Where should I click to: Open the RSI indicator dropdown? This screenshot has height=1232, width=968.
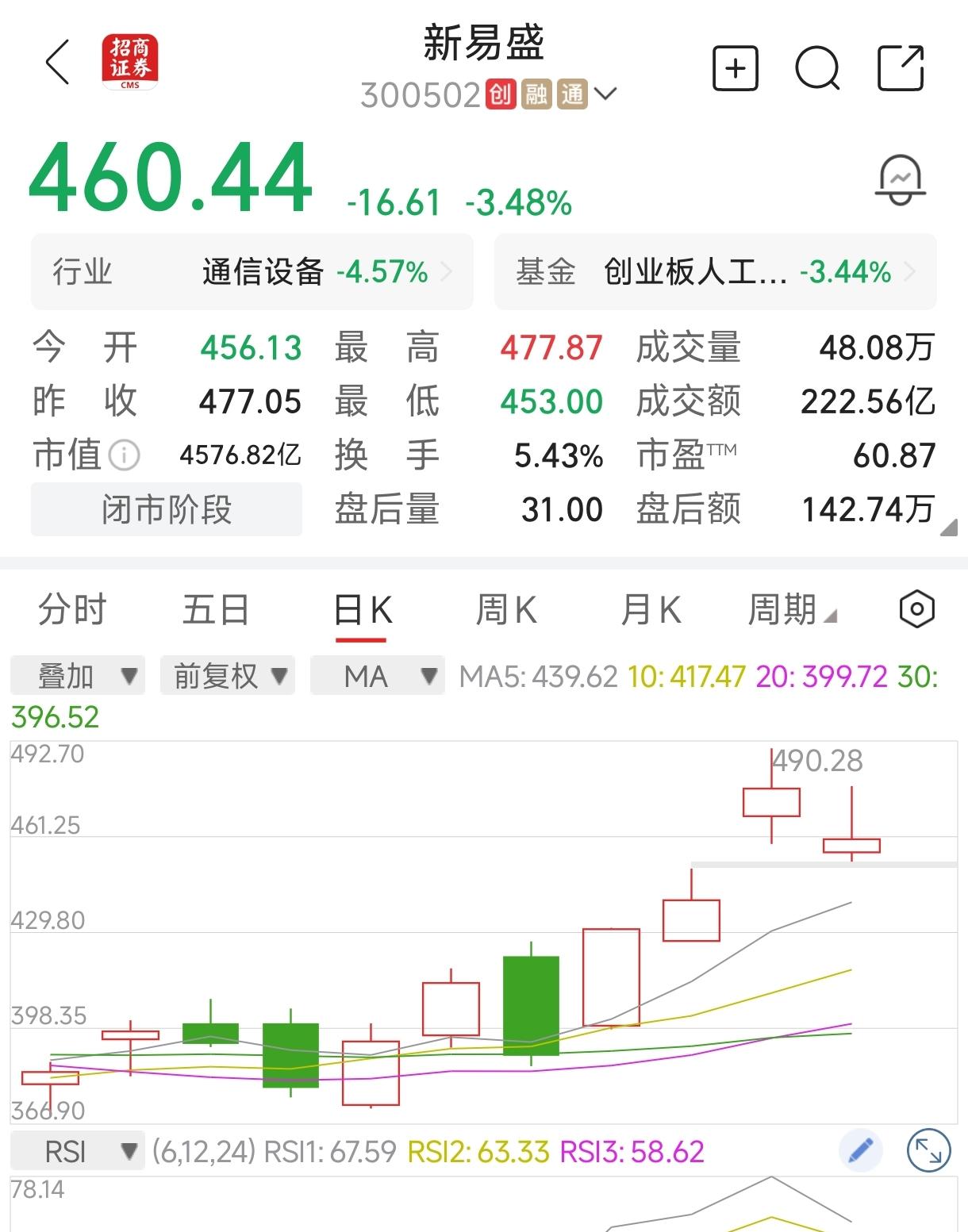coord(78,1151)
